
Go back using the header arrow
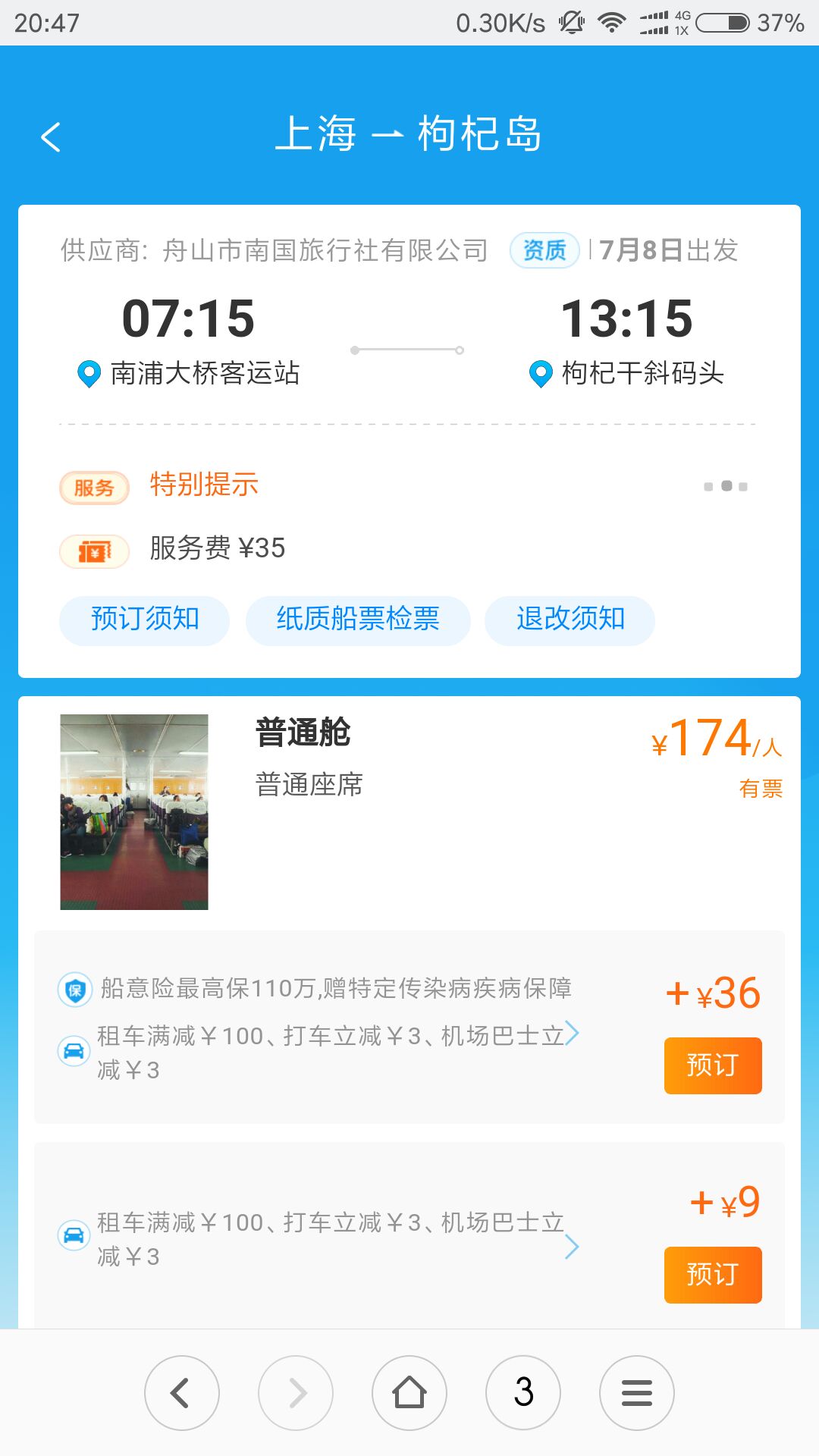(51, 137)
